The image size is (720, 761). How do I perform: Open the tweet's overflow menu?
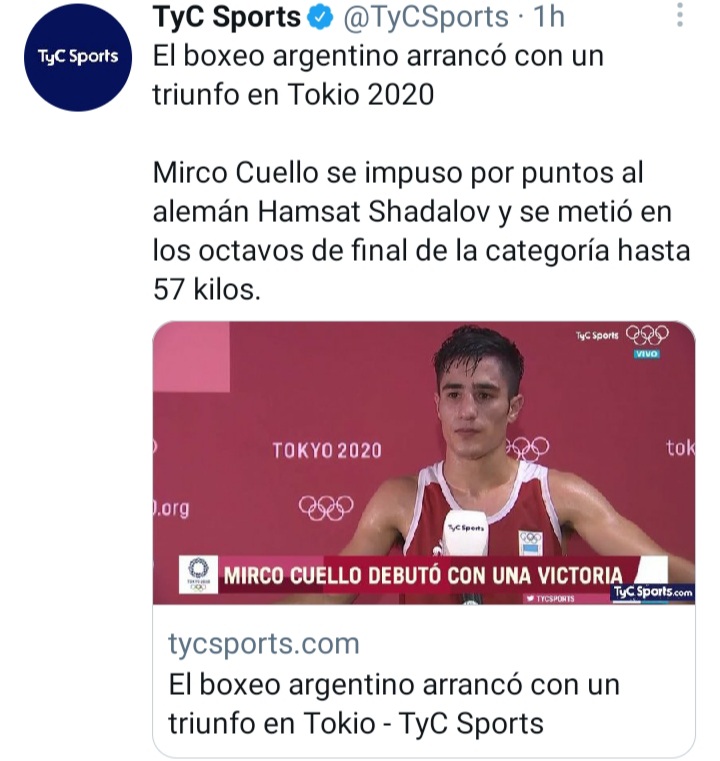(x=680, y=16)
